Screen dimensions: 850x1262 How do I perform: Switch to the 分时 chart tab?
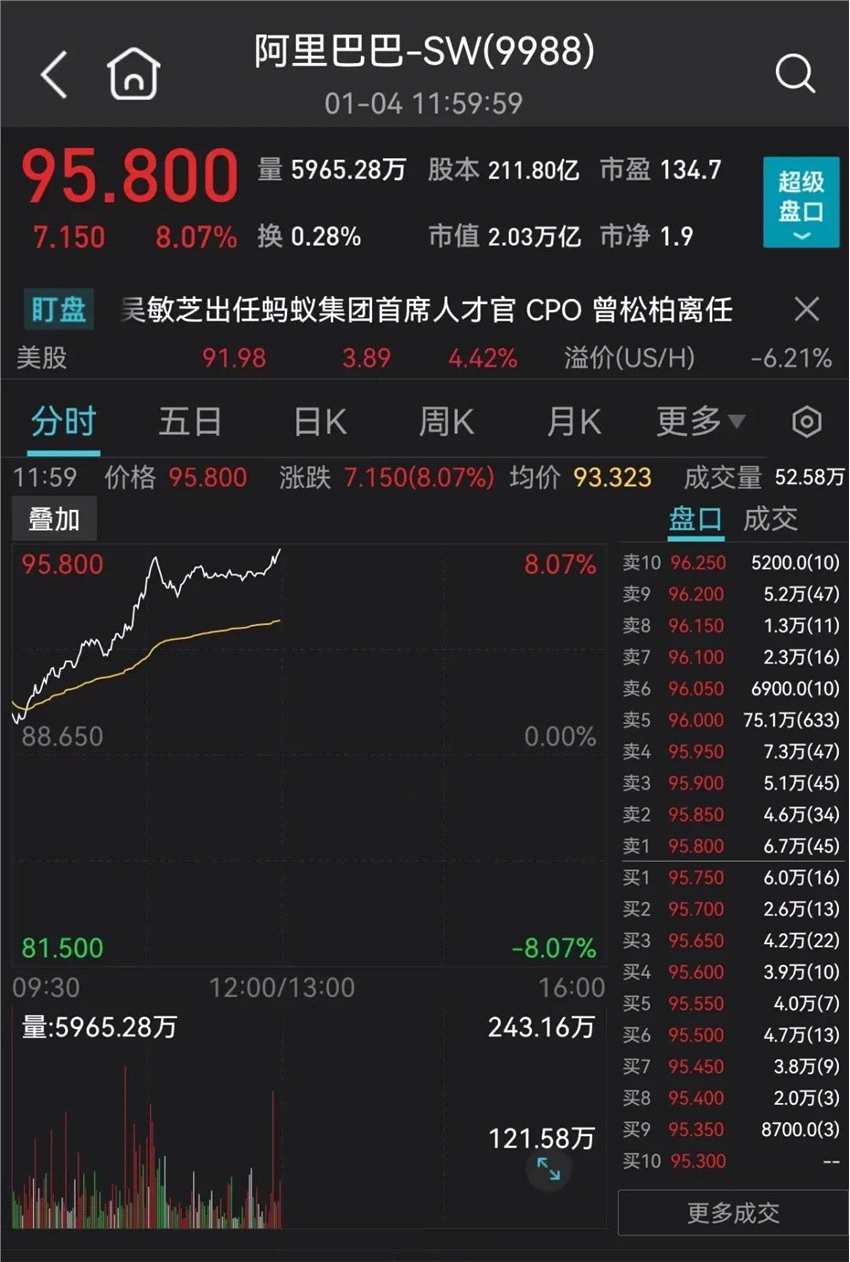(x=63, y=422)
